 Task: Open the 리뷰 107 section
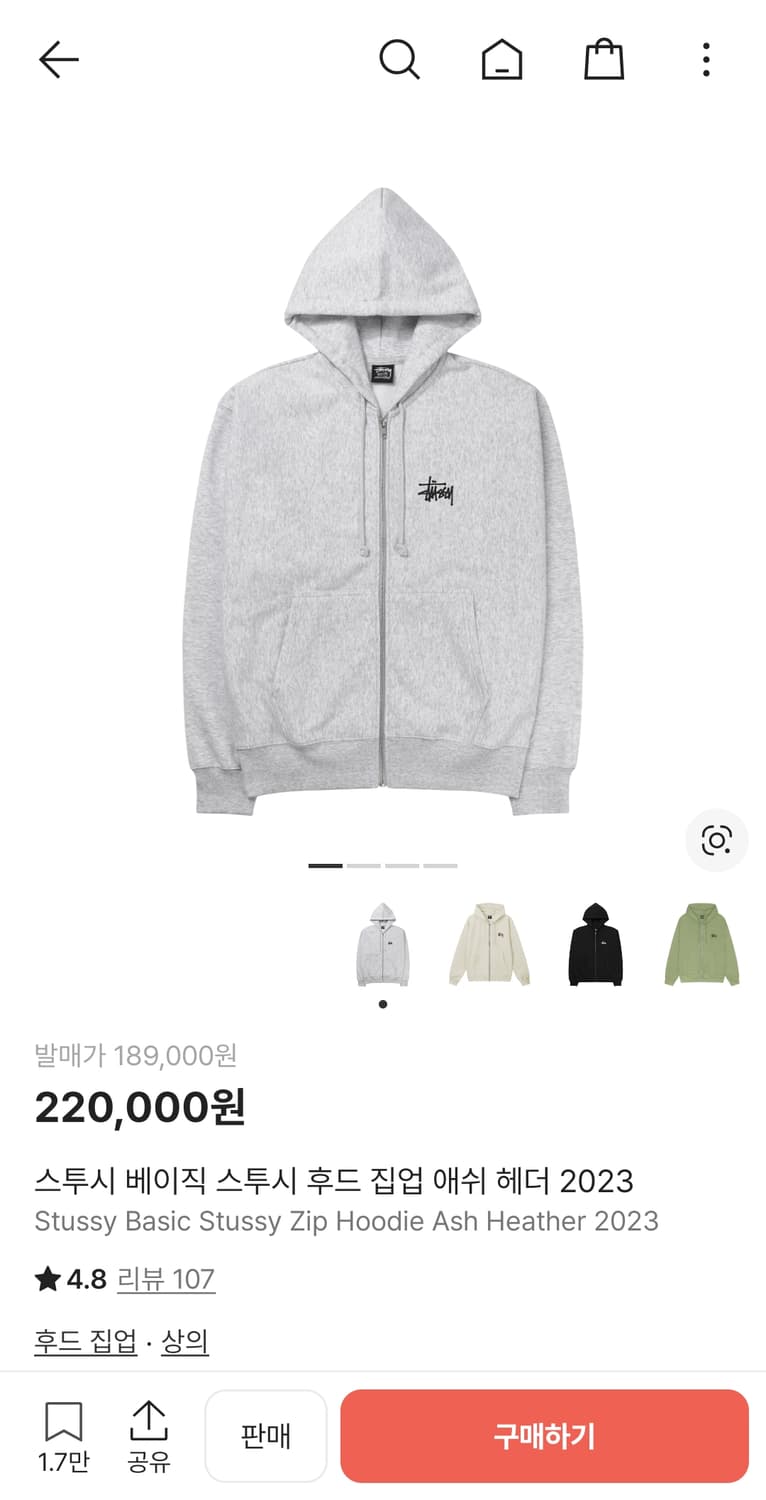(x=166, y=1279)
